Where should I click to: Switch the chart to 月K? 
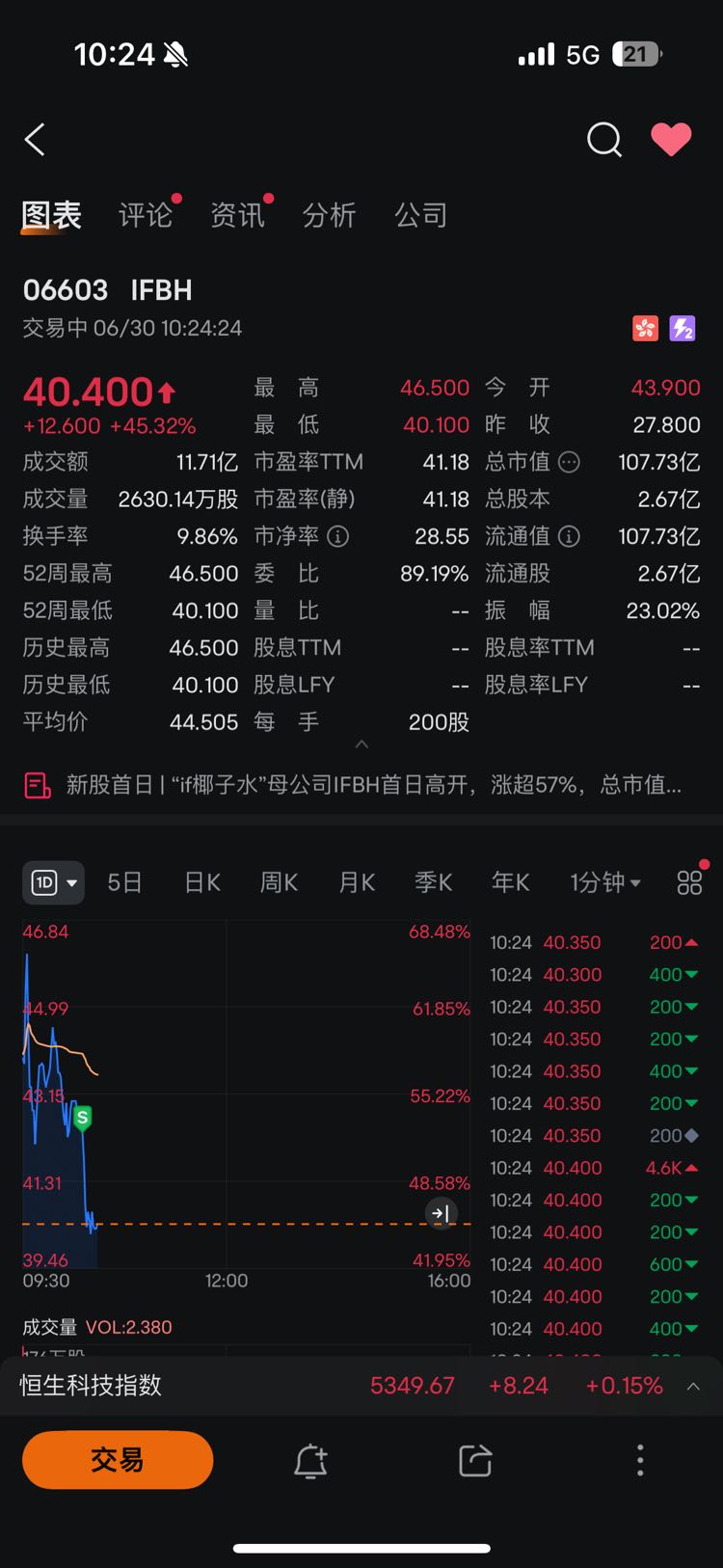(357, 882)
